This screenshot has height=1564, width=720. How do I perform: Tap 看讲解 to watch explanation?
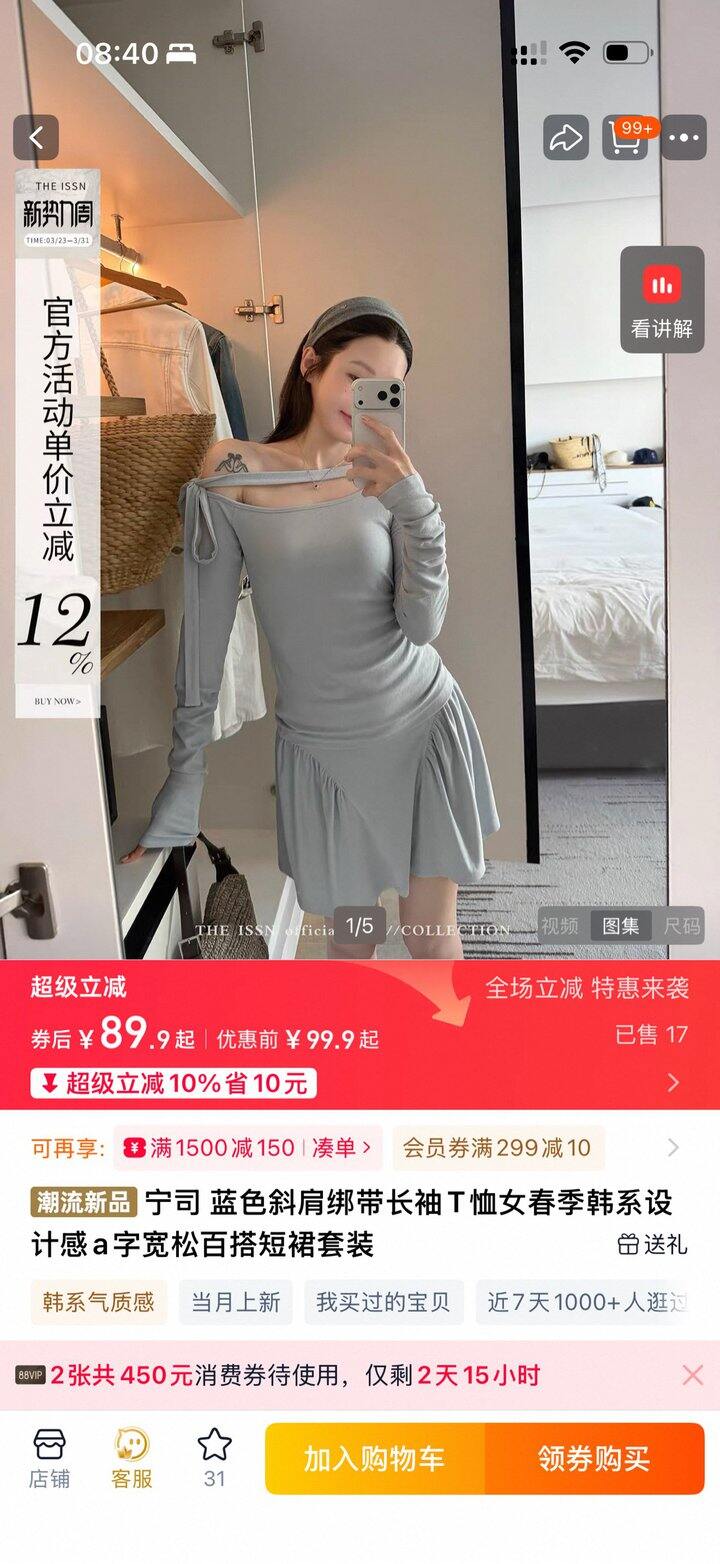[662, 300]
